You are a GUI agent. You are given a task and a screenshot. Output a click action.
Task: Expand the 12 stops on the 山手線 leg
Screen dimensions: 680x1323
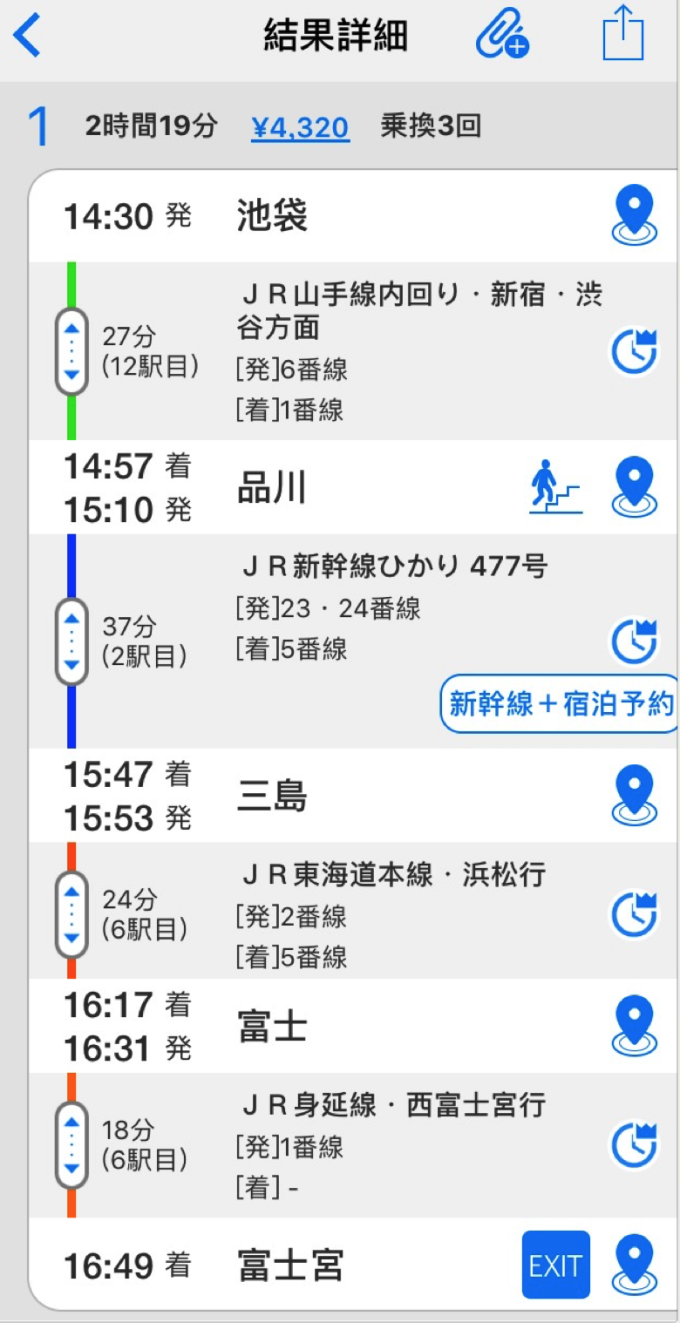(71, 351)
